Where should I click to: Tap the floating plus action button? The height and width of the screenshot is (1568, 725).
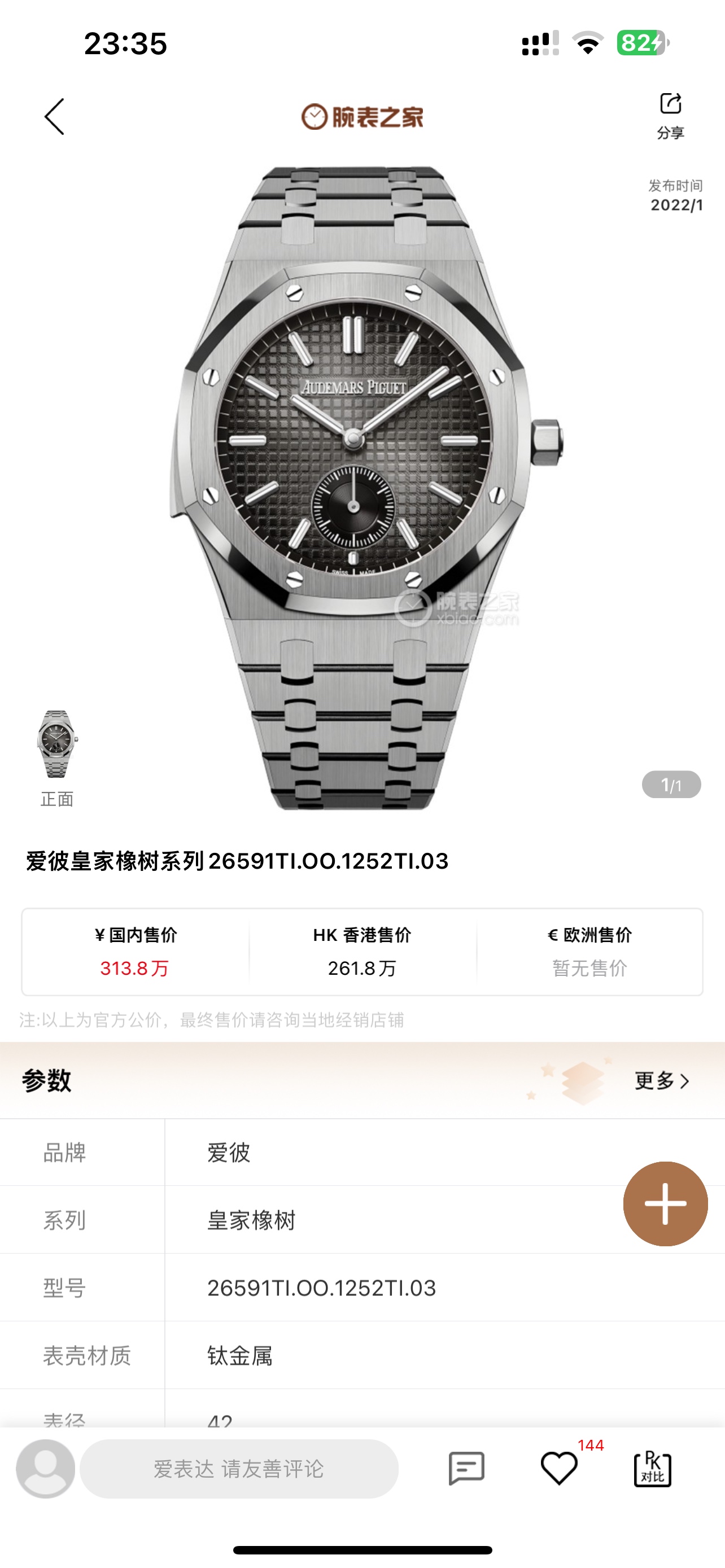coord(665,1203)
